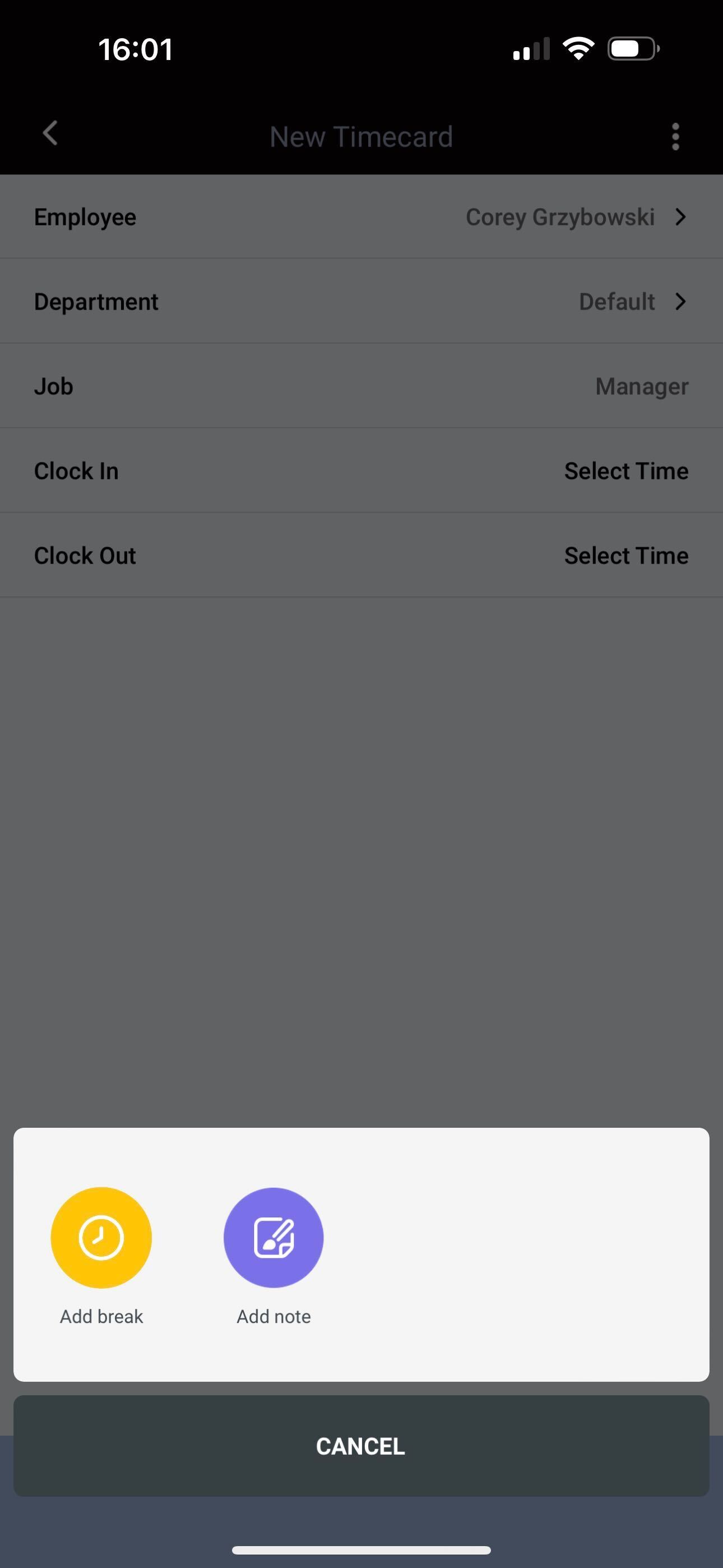723x1568 pixels.
Task: Cancel the action sheet
Action: point(361,1446)
